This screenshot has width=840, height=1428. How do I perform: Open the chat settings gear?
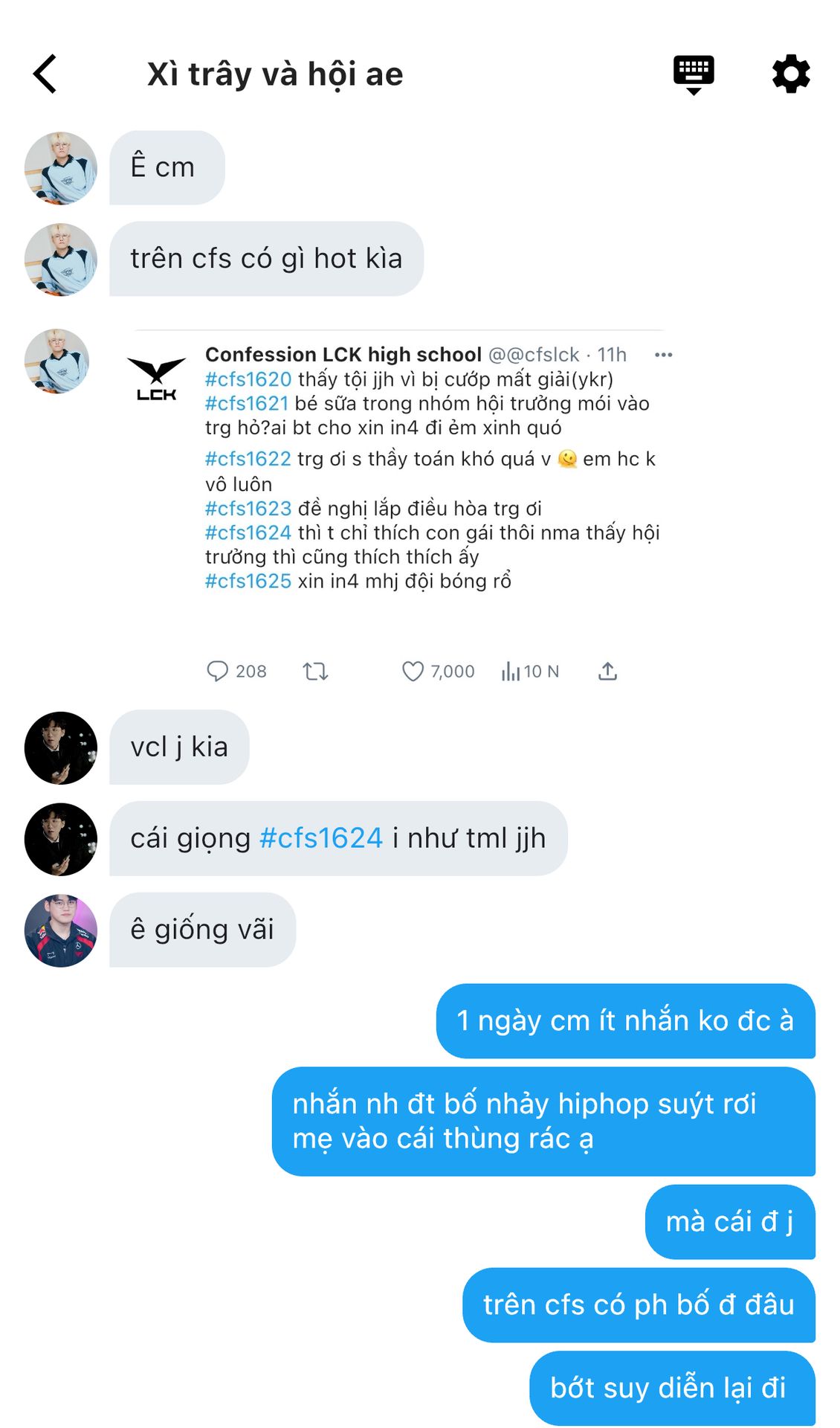click(x=790, y=74)
